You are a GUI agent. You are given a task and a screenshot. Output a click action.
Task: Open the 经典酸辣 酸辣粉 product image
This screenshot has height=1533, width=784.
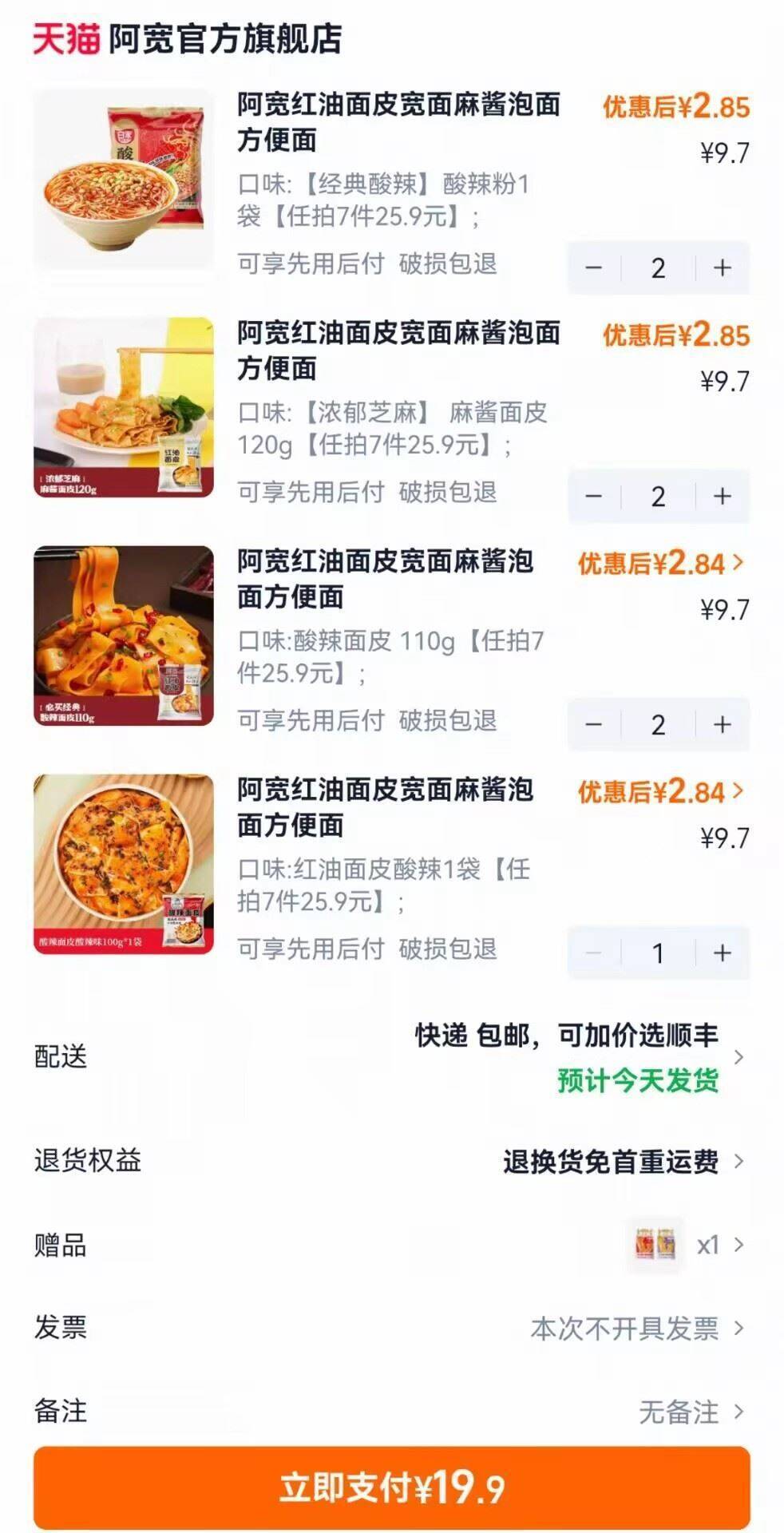click(x=124, y=180)
